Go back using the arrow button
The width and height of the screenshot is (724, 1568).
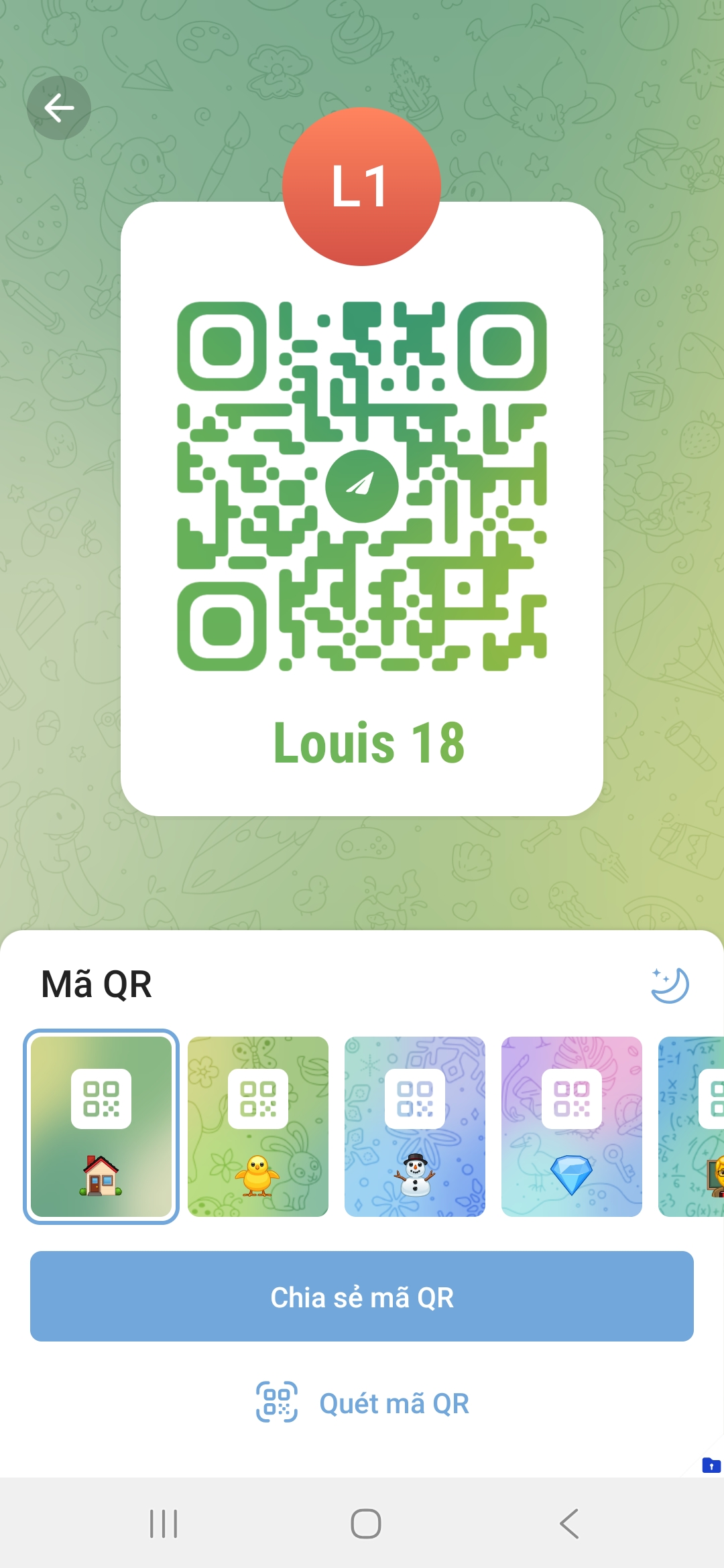point(59,108)
